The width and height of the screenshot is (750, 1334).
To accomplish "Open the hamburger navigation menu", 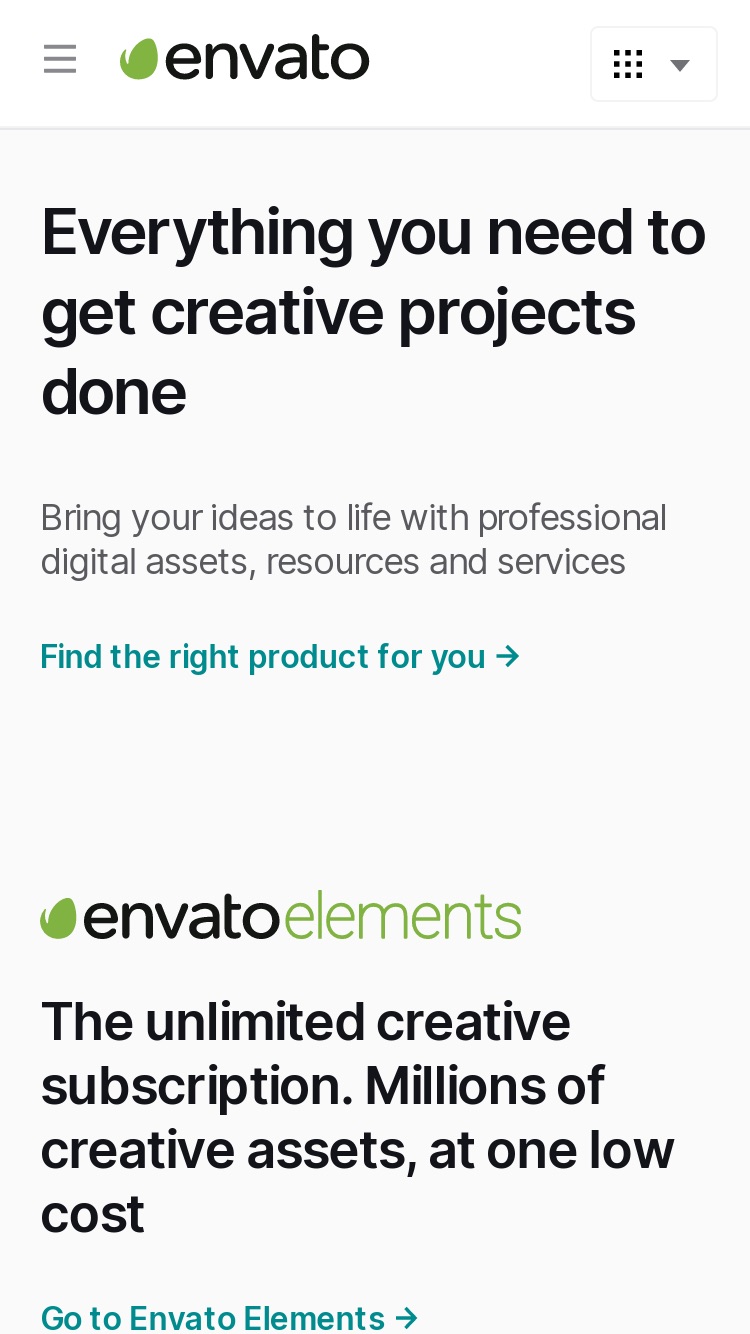I will [60, 60].
